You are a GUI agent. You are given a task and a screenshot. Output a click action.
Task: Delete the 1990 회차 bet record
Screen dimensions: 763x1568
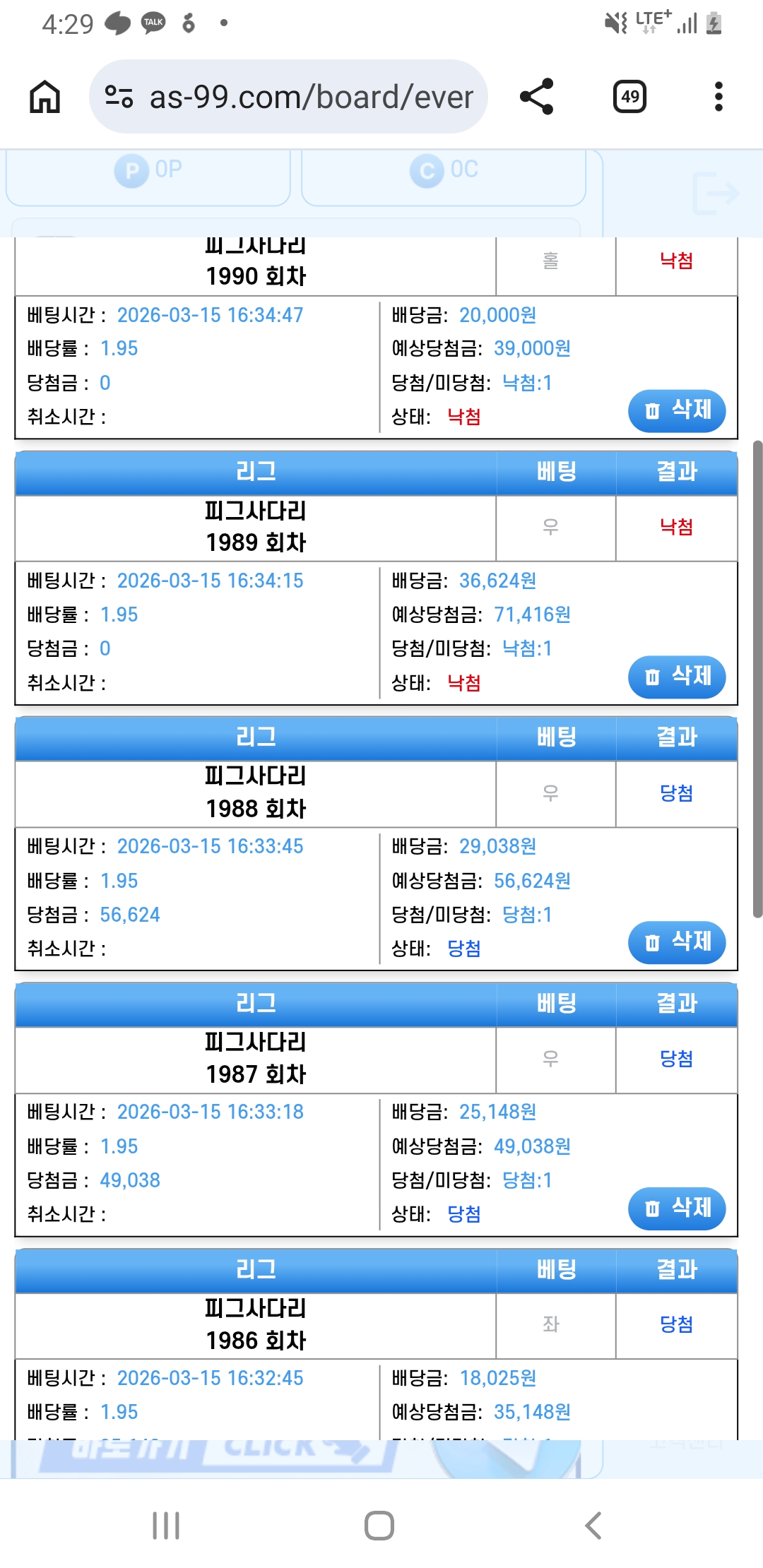[x=676, y=410]
